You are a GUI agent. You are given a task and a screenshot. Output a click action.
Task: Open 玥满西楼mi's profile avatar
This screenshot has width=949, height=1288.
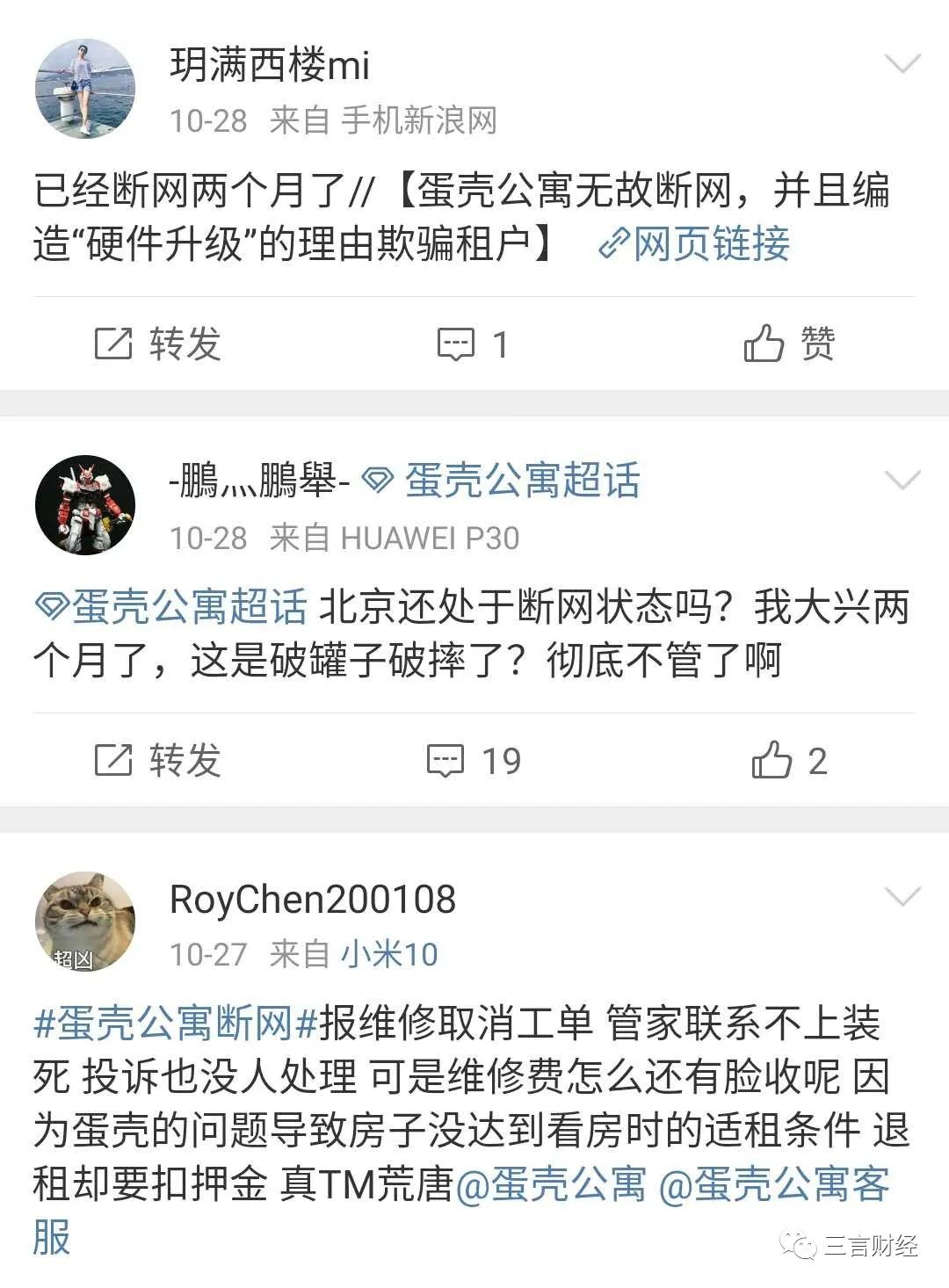click(x=85, y=88)
